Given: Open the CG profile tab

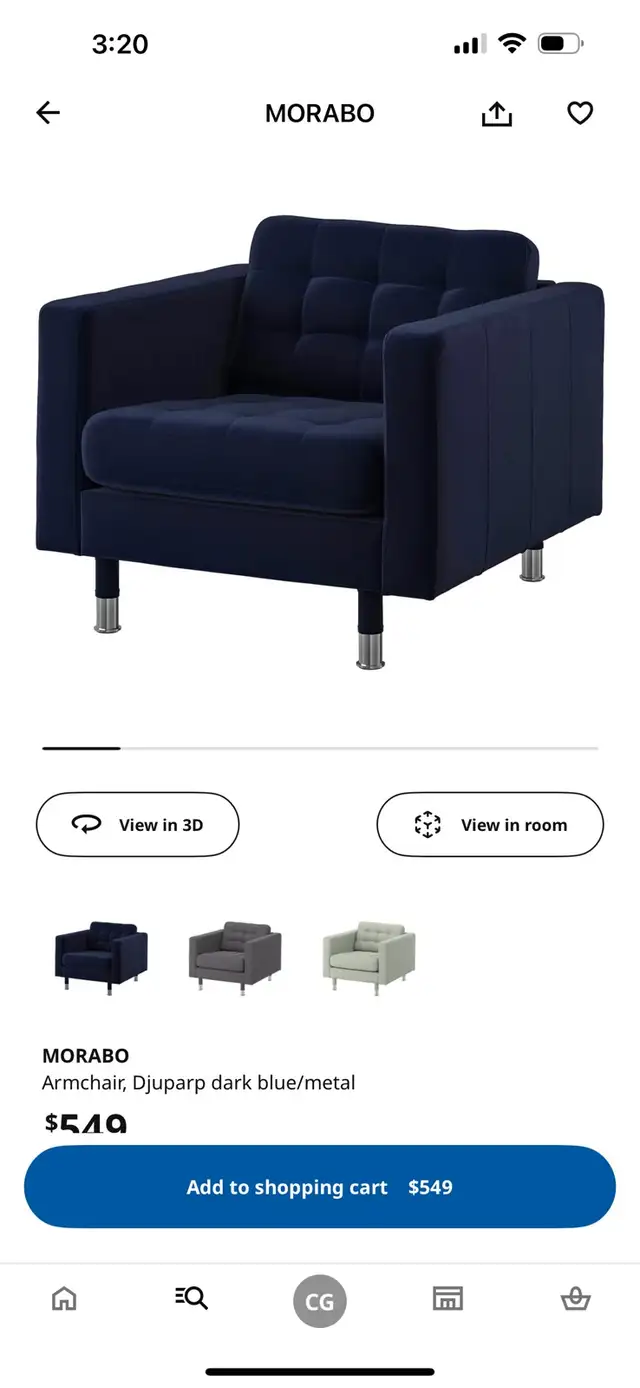Looking at the screenshot, I should pyautogui.click(x=320, y=1301).
